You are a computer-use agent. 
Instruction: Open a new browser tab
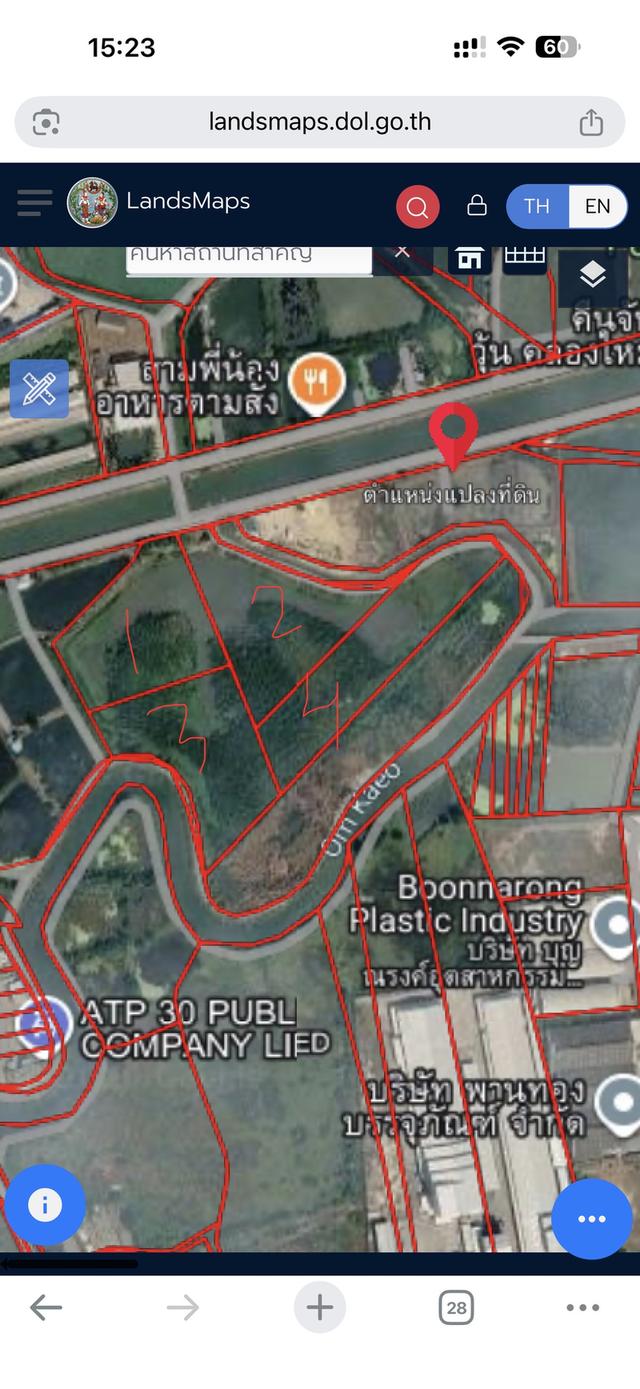319,1307
